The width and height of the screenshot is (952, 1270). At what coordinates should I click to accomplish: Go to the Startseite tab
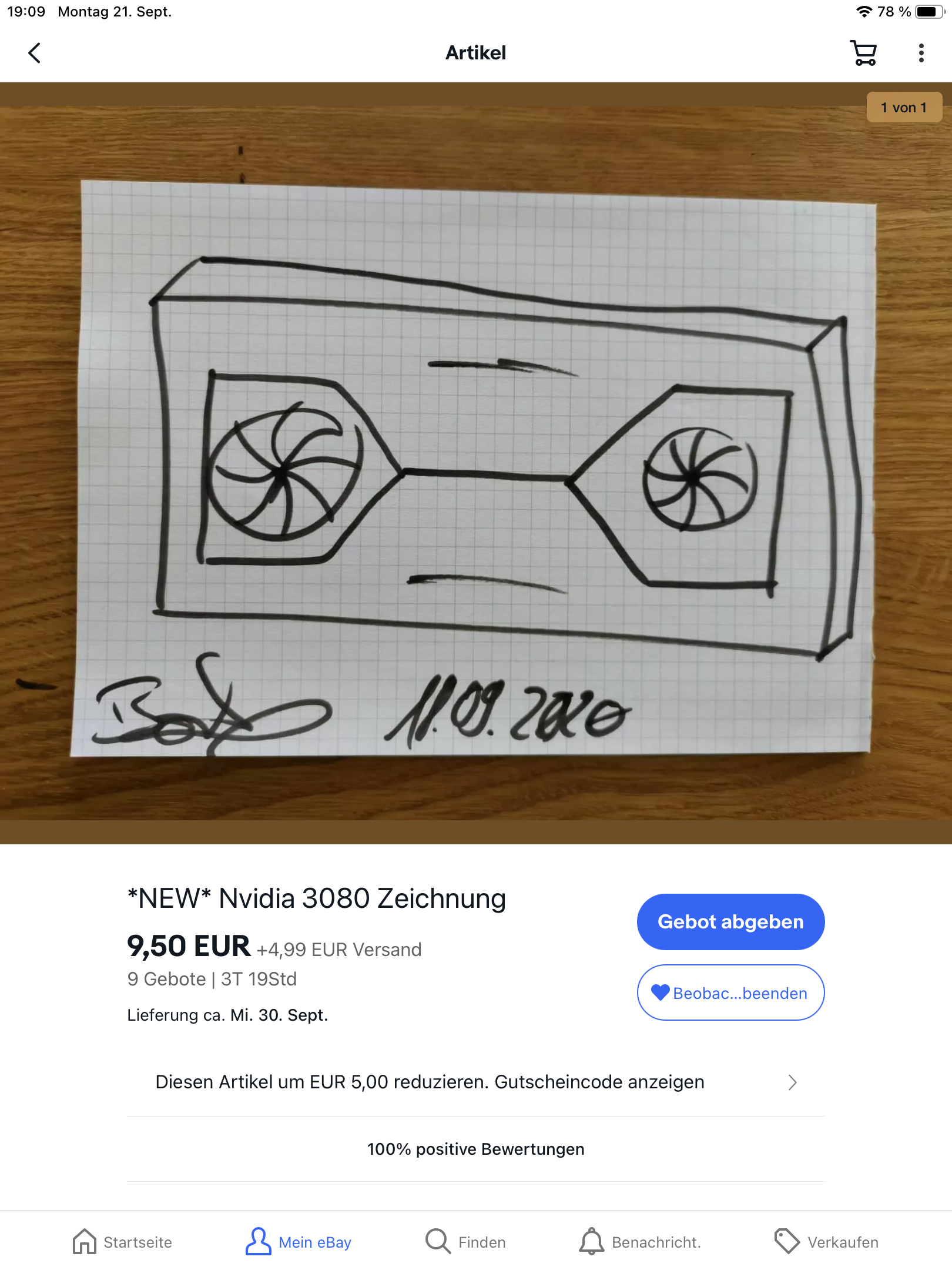pyautogui.click(x=122, y=1242)
